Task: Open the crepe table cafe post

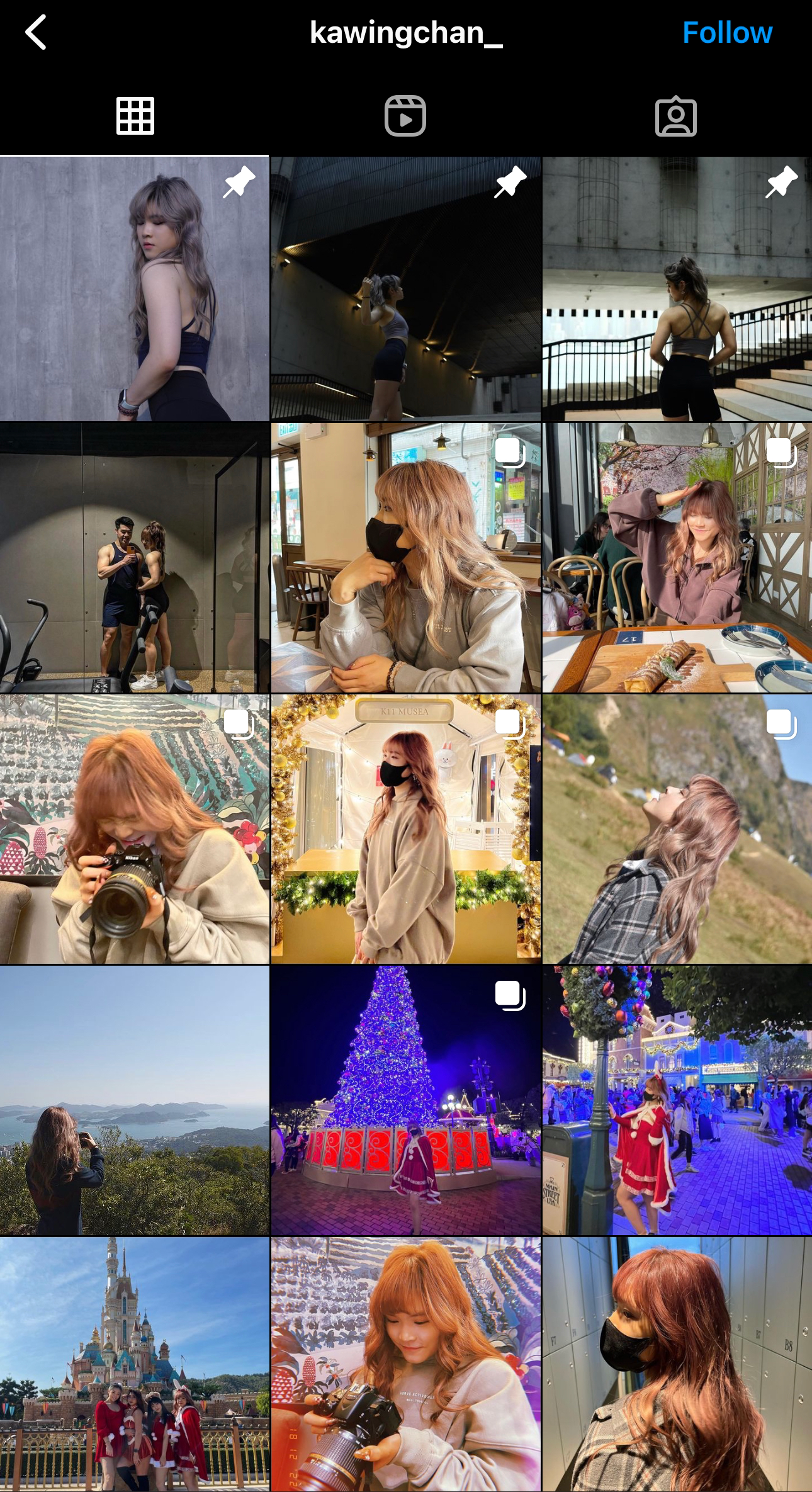Action: point(677,558)
